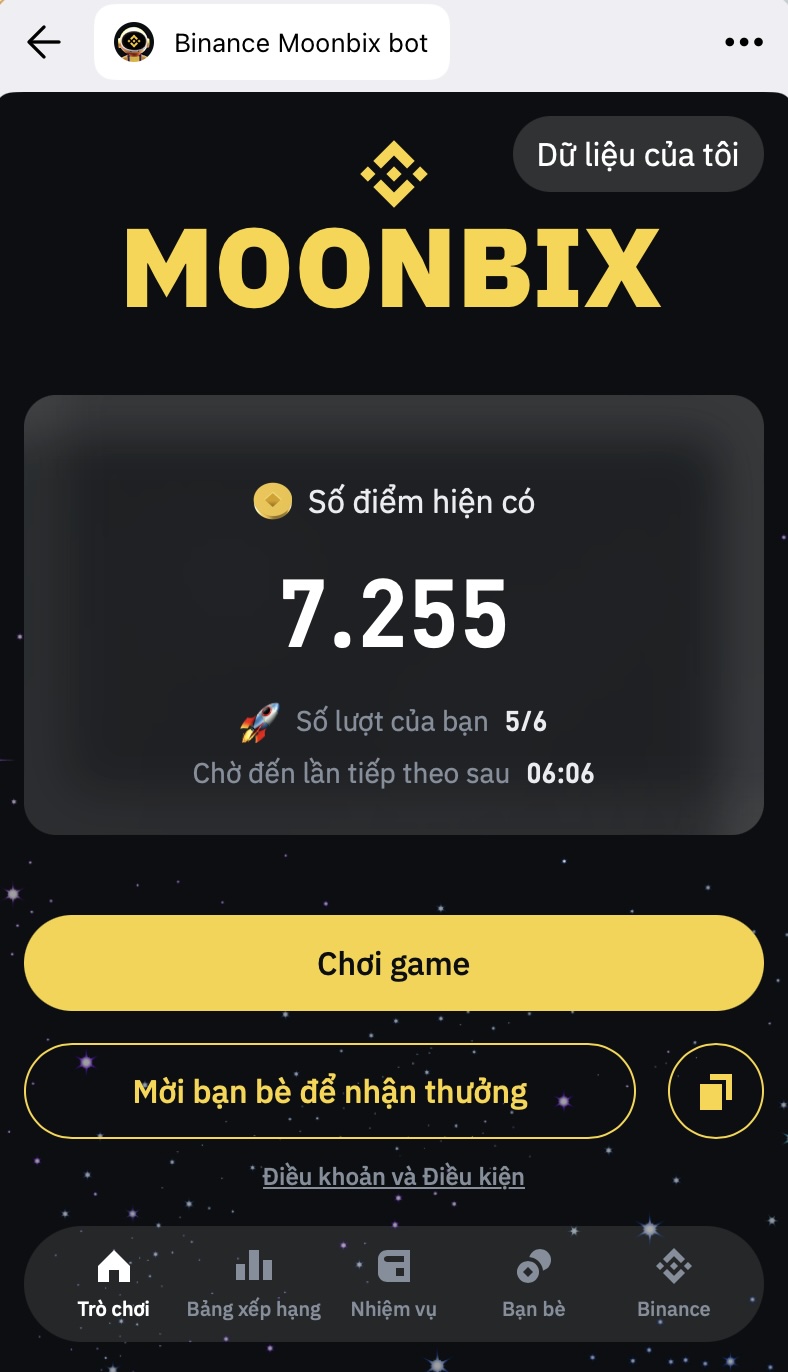
Task: Copy the invite link with copy icon
Action: tap(715, 1091)
